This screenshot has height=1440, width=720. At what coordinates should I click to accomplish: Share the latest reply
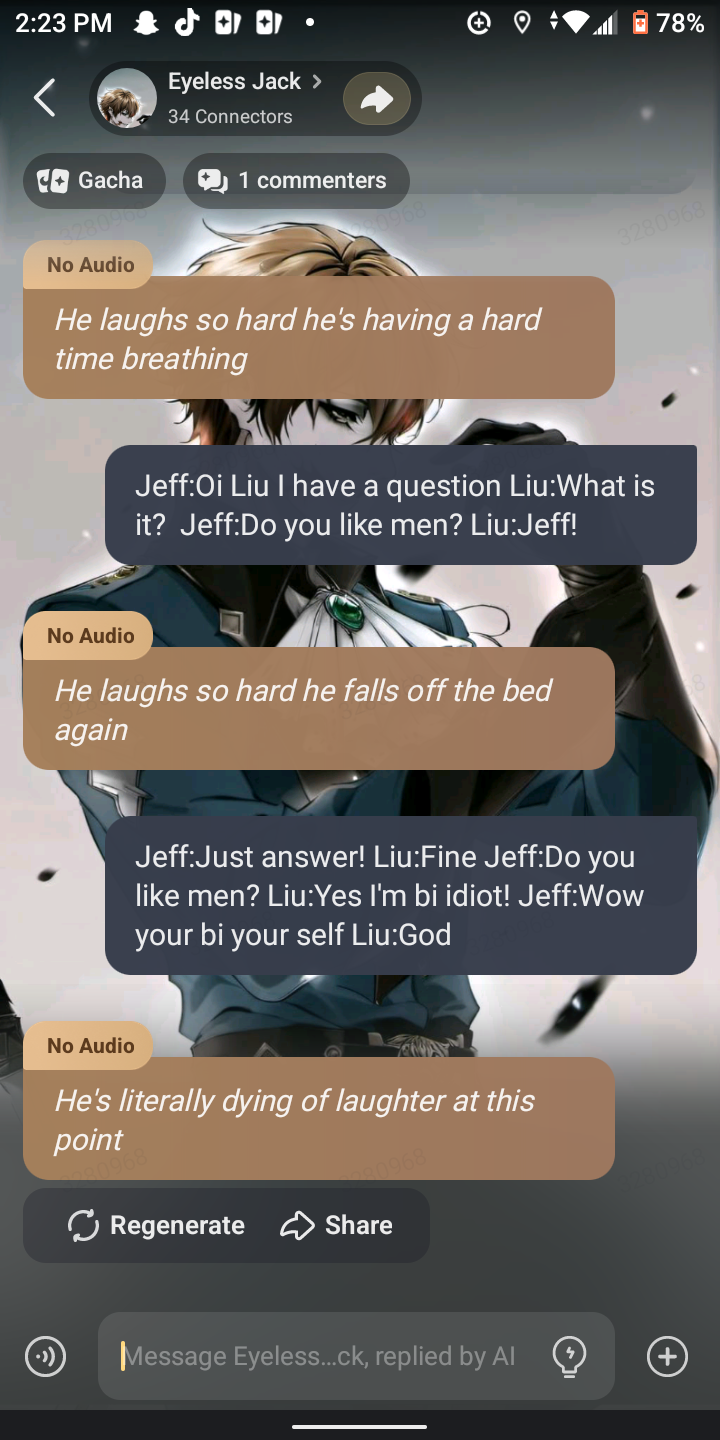(337, 1225)
